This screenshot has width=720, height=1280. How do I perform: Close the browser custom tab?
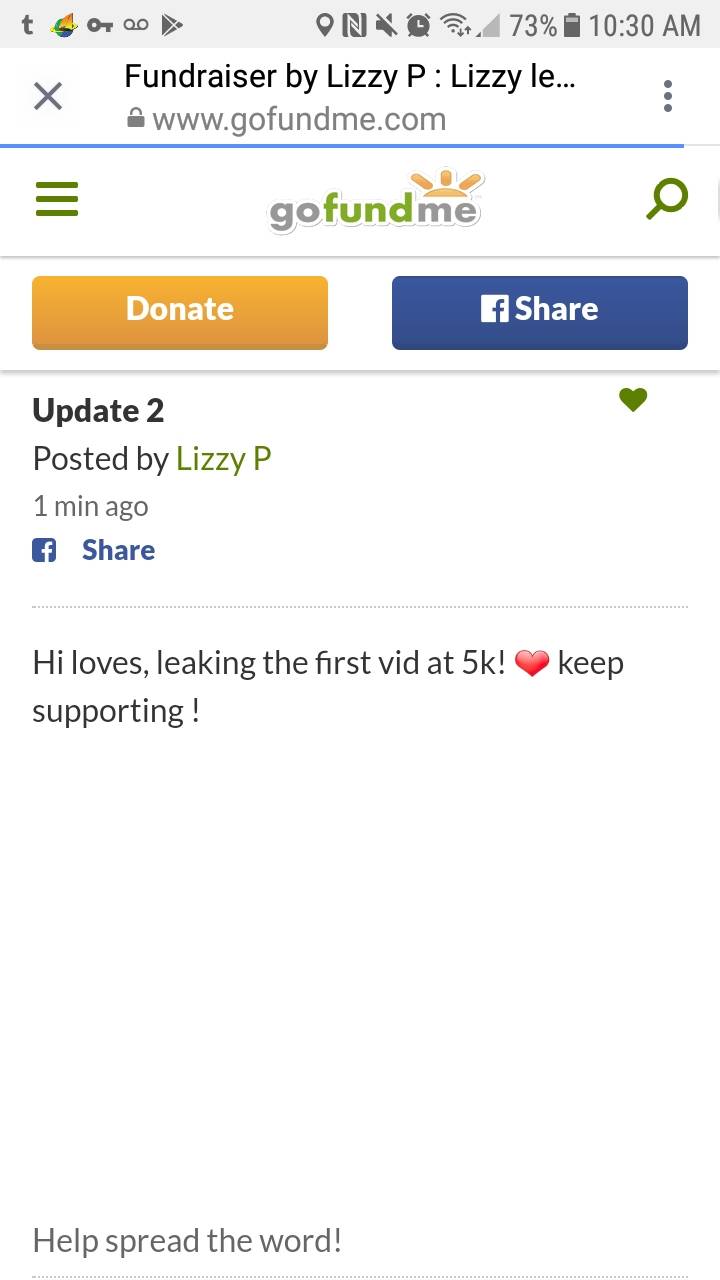pos(48,97)
